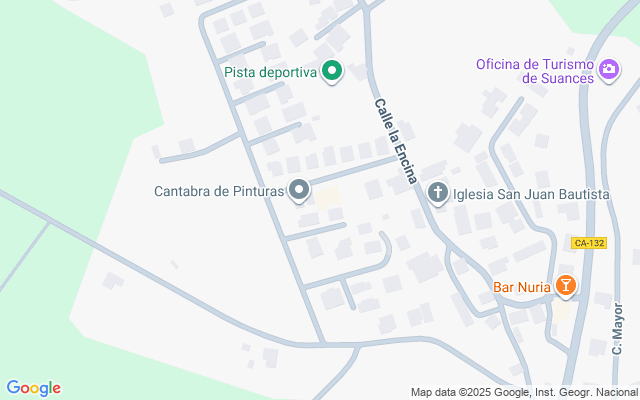The image size is (640, 400).
Task: Tap the Cantabra de Pinturas marker
Action: click(x=300, y=190)
